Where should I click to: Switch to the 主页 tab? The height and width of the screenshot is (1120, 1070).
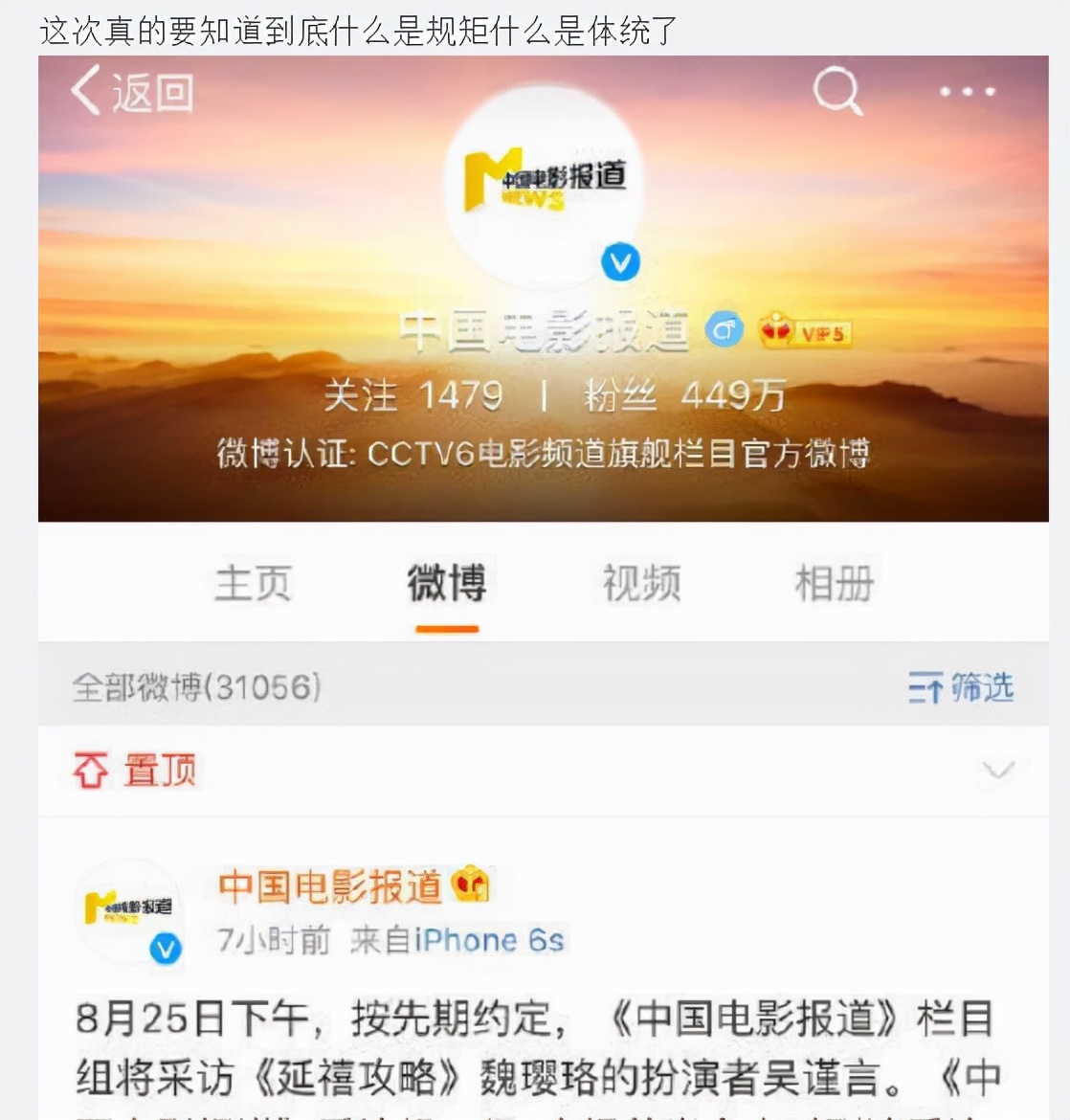click(x=253, y=583)
